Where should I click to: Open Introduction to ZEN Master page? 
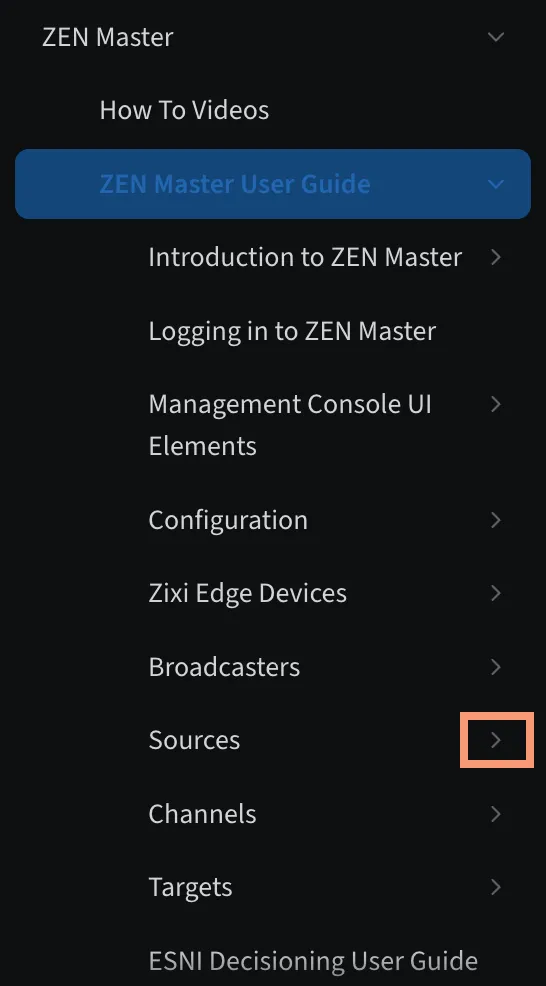click(x=305, y=257)
